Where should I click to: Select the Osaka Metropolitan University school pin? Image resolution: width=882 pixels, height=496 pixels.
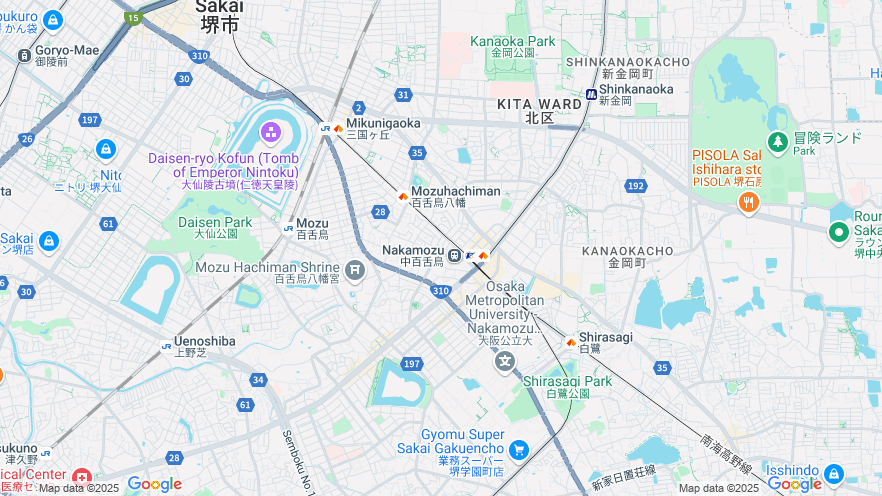pyautogui.click(x=507, y=361)
